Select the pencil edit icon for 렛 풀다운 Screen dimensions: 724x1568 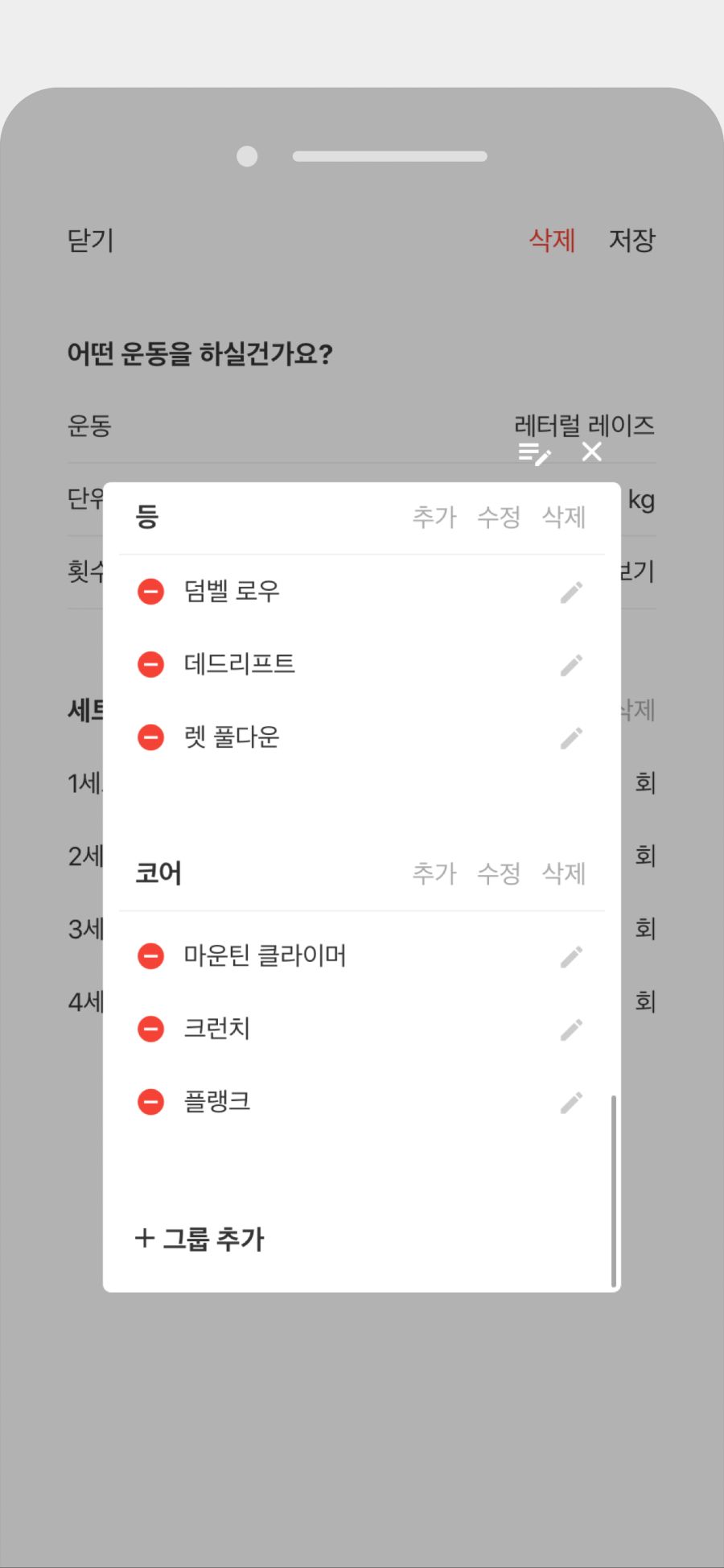[x=570, y=738]
